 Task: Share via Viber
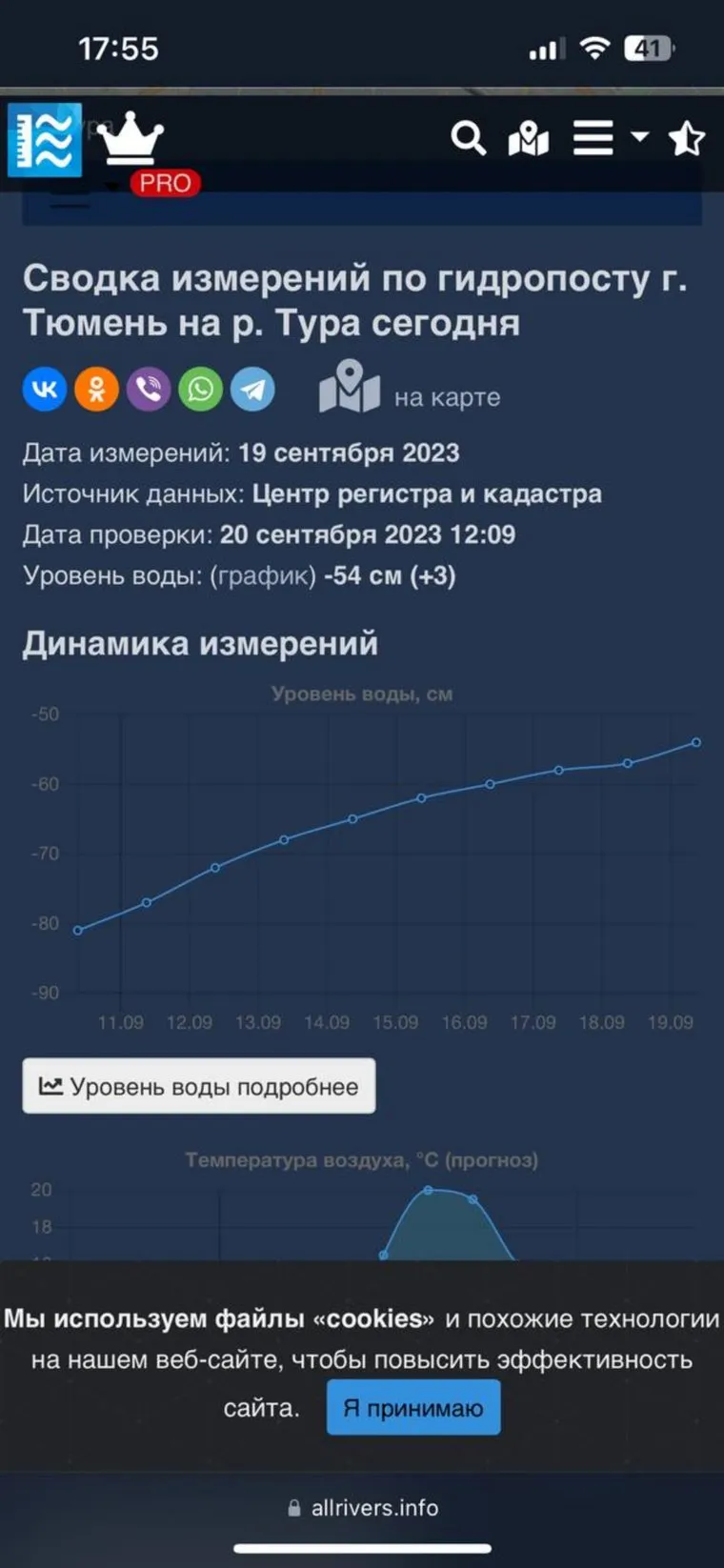pos(149,390)
